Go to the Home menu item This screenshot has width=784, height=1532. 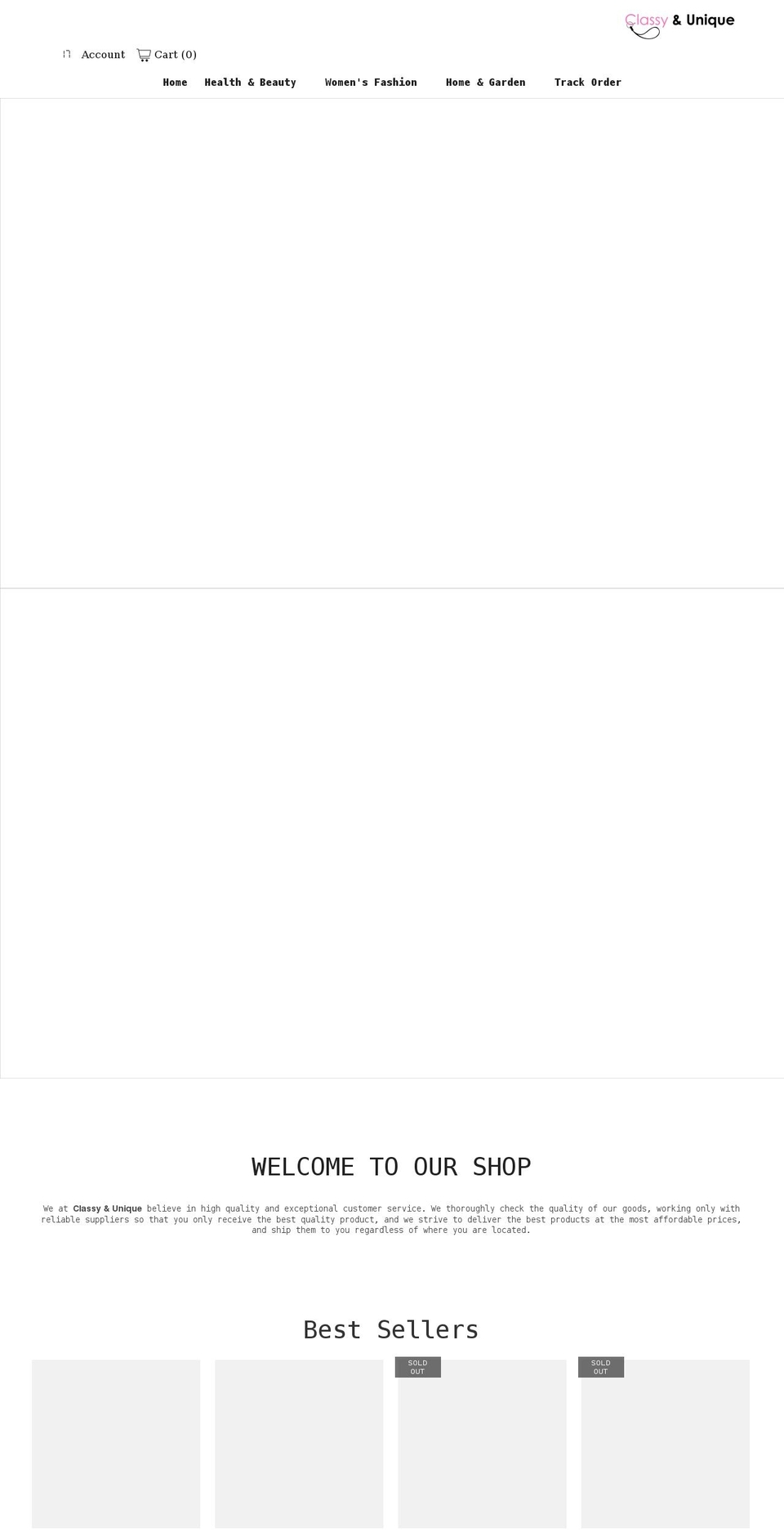pos(175,83)
